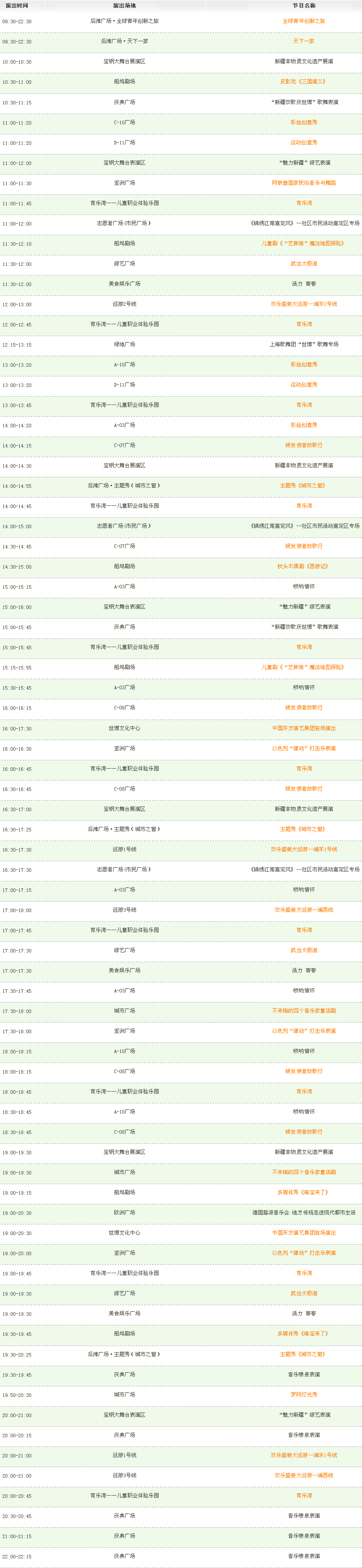Open 欢乐盛装大巡游—浦东1号线 at 20:00-21:00

pos(304,1455)
